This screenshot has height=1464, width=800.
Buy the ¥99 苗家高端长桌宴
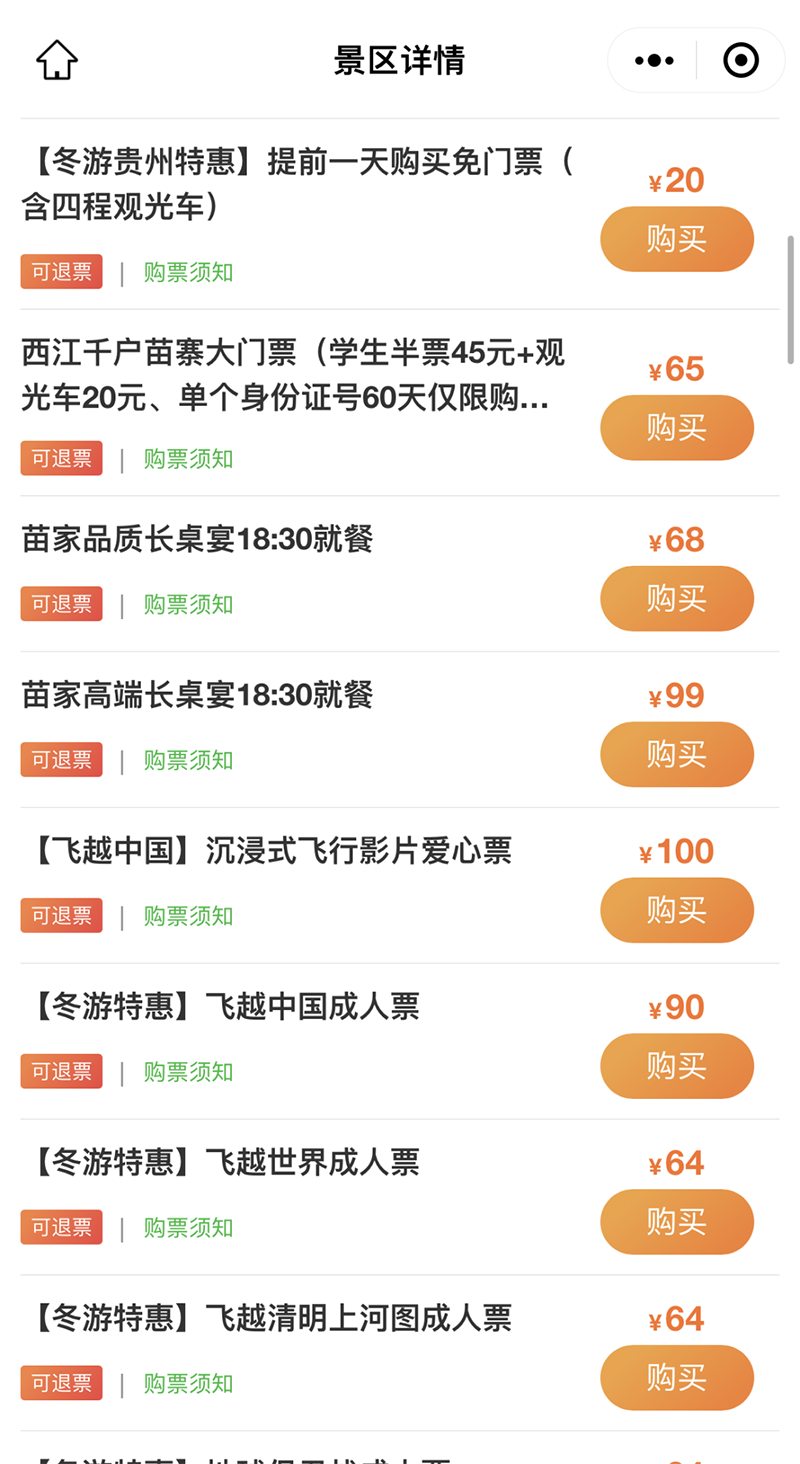pos(677,755)
